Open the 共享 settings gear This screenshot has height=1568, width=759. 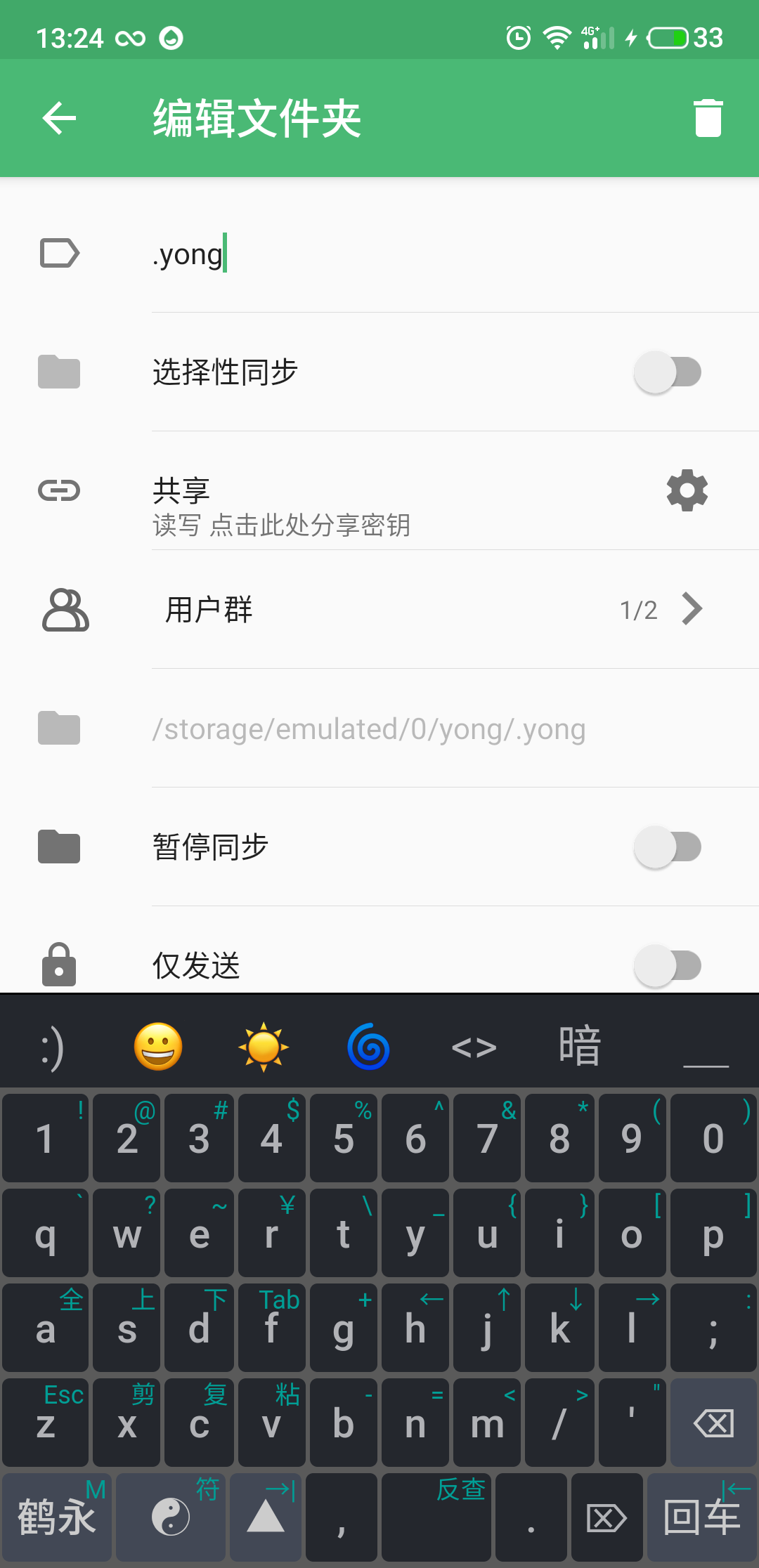687,490
